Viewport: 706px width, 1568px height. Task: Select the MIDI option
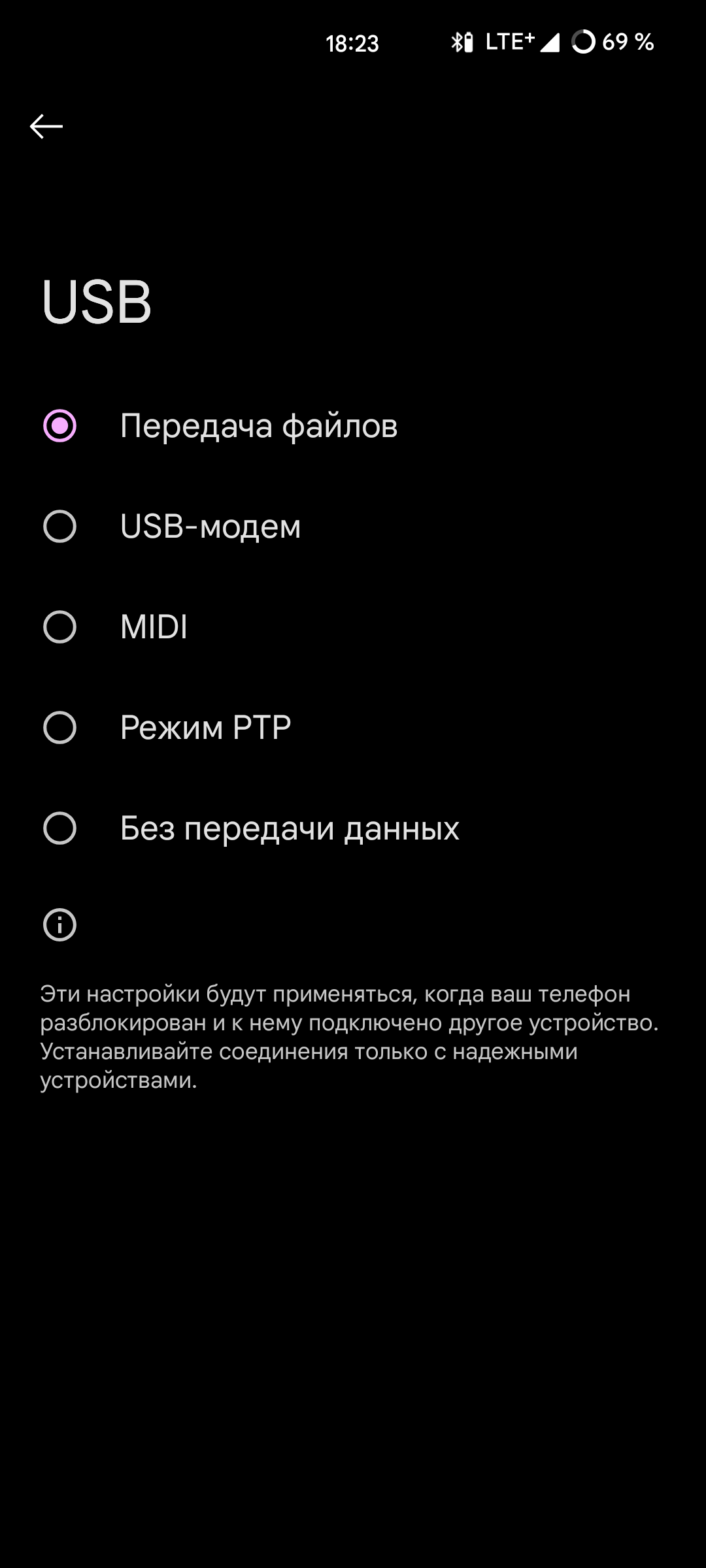coord(353,627)
